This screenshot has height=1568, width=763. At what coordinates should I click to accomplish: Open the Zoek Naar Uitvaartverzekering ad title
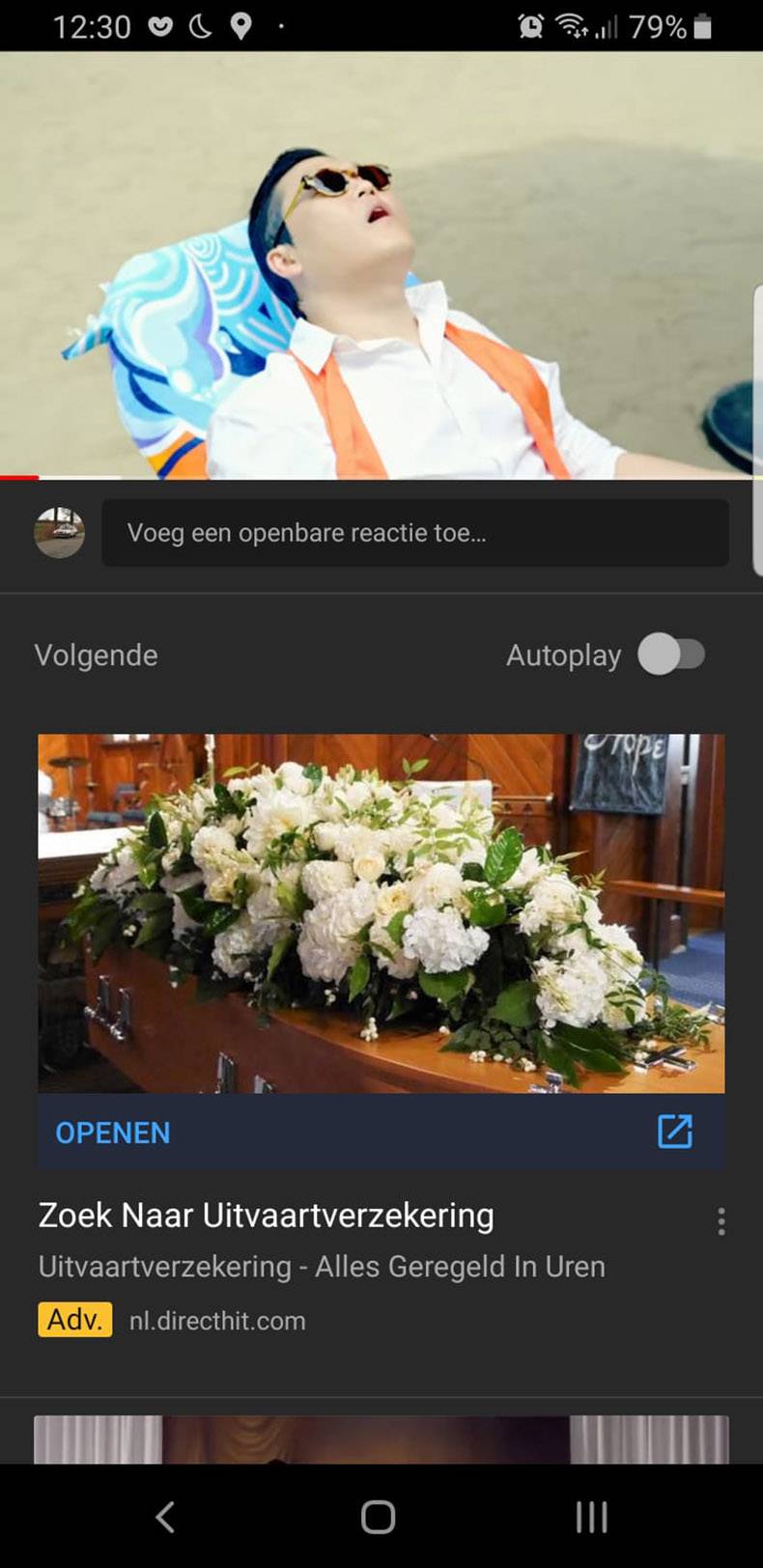pos(266,1216)
